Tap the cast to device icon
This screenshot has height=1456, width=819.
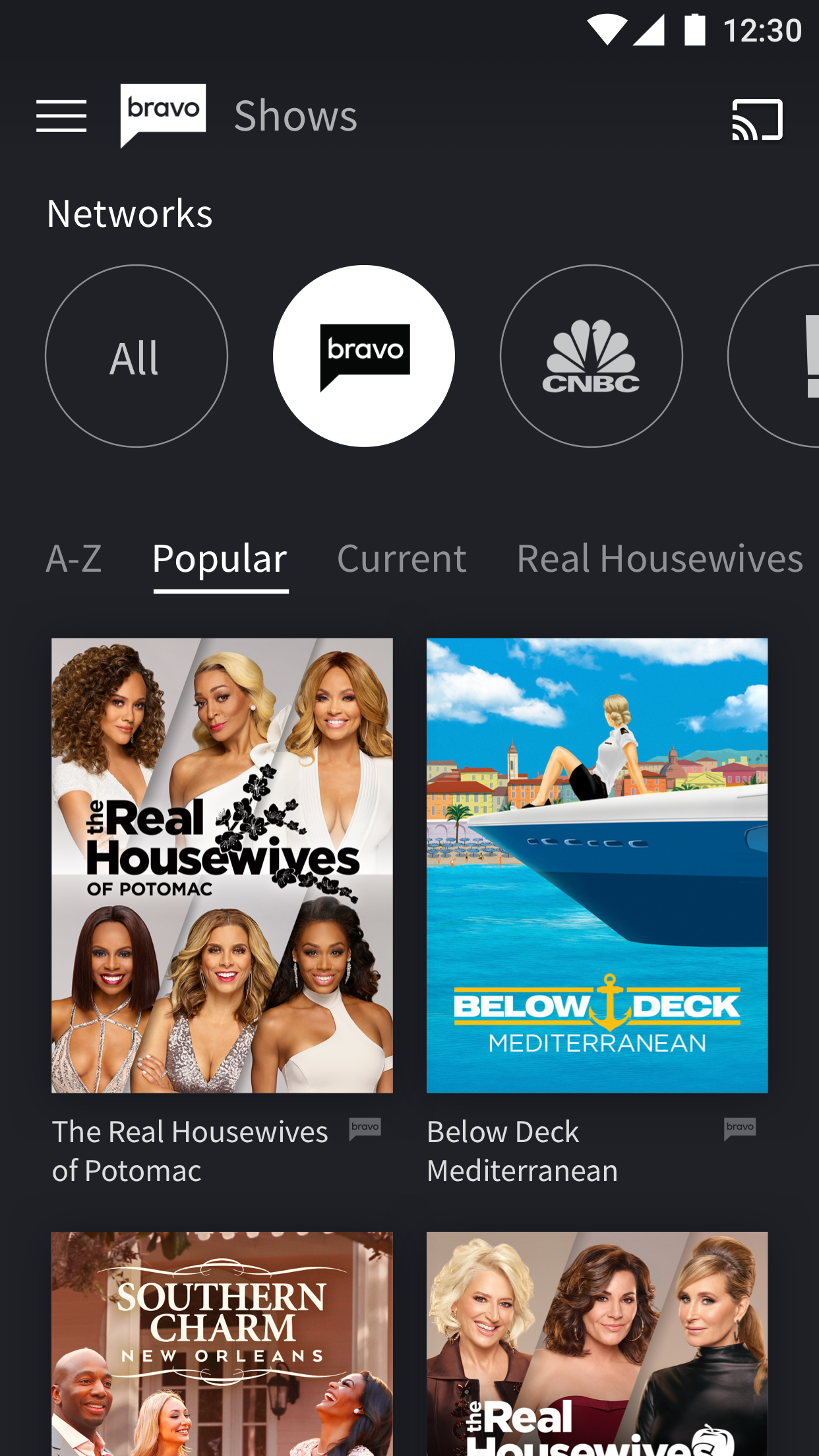tap(757, 119)
